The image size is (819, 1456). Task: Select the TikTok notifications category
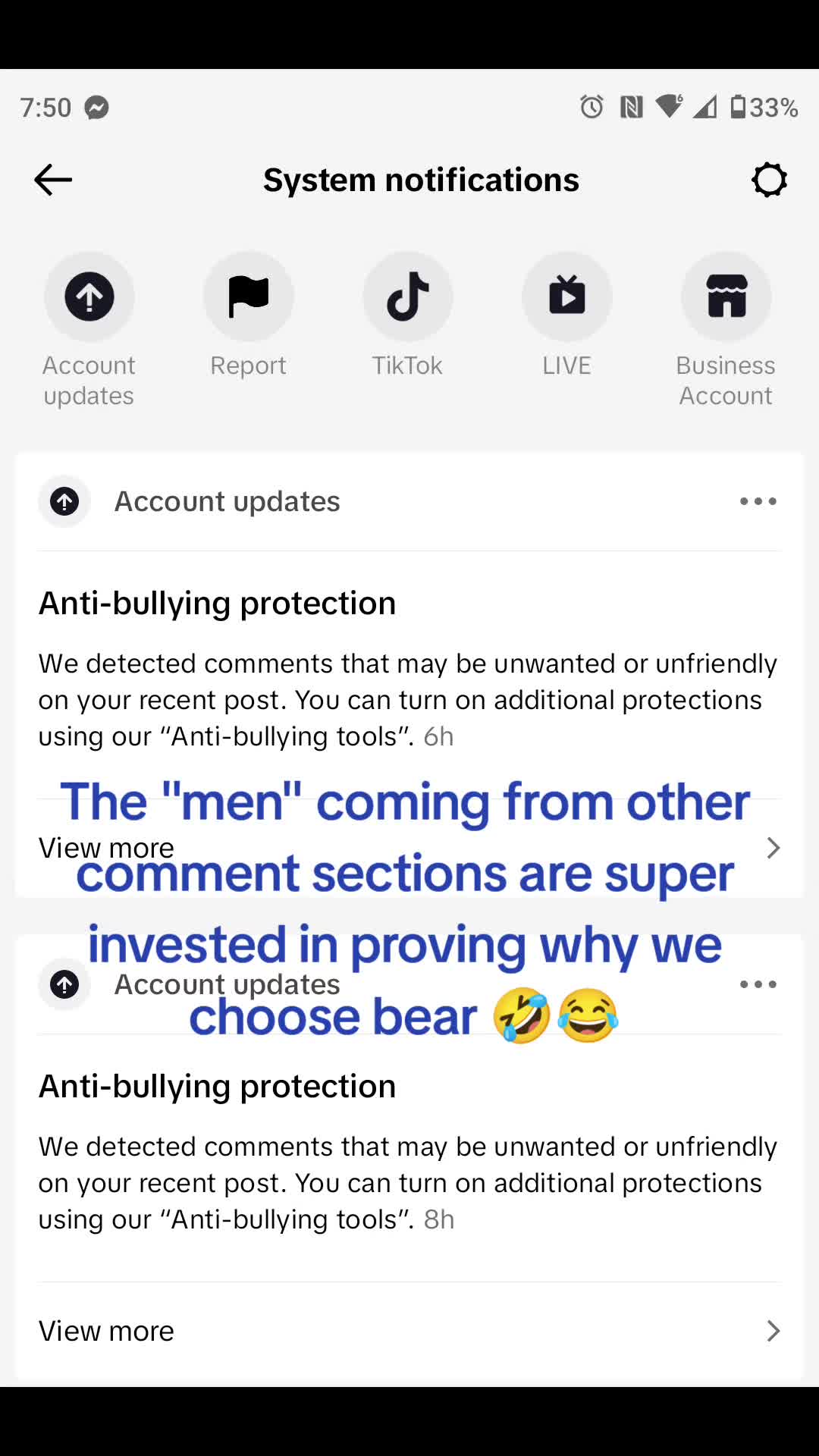[408, 297]
